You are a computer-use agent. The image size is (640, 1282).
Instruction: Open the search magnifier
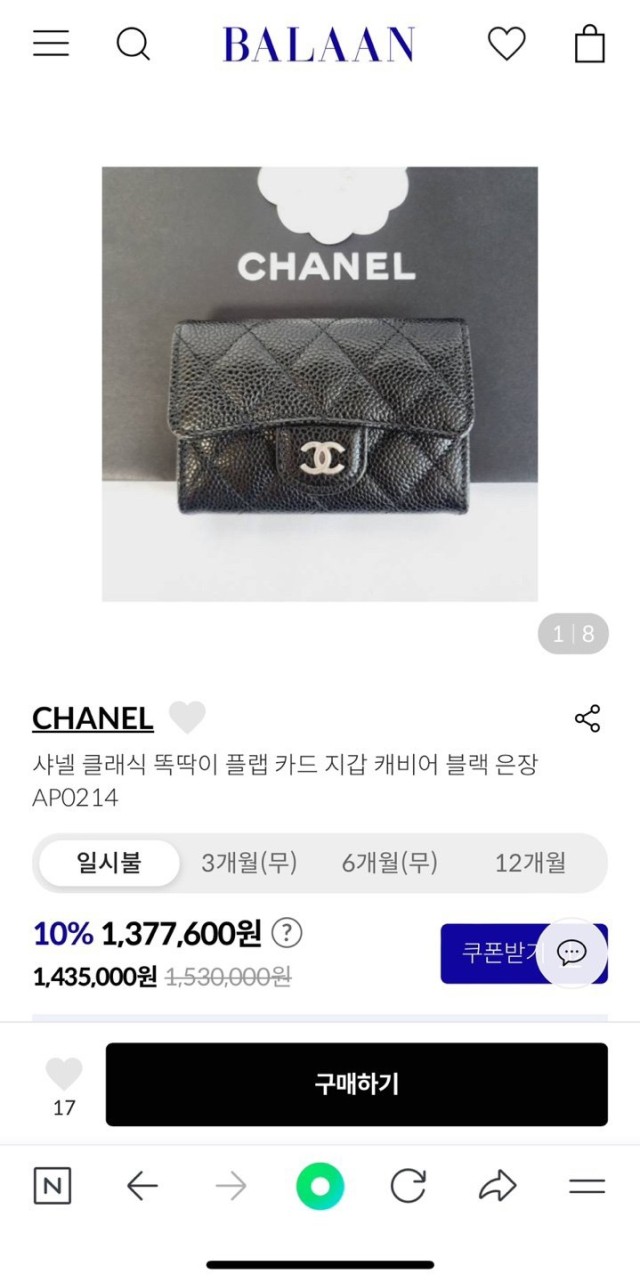[x=133, y=44]
